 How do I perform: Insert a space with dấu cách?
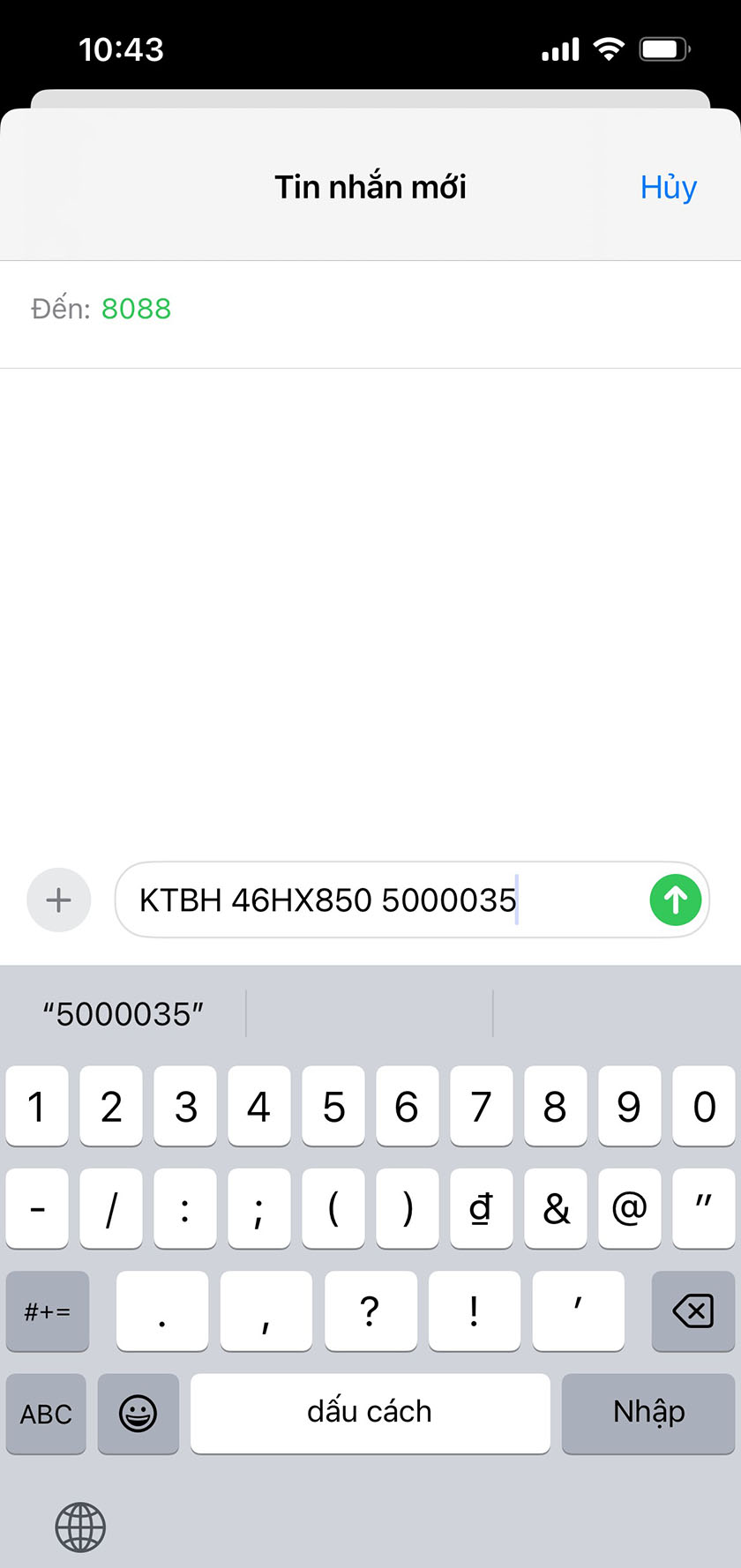click(x=370, y=1414)
